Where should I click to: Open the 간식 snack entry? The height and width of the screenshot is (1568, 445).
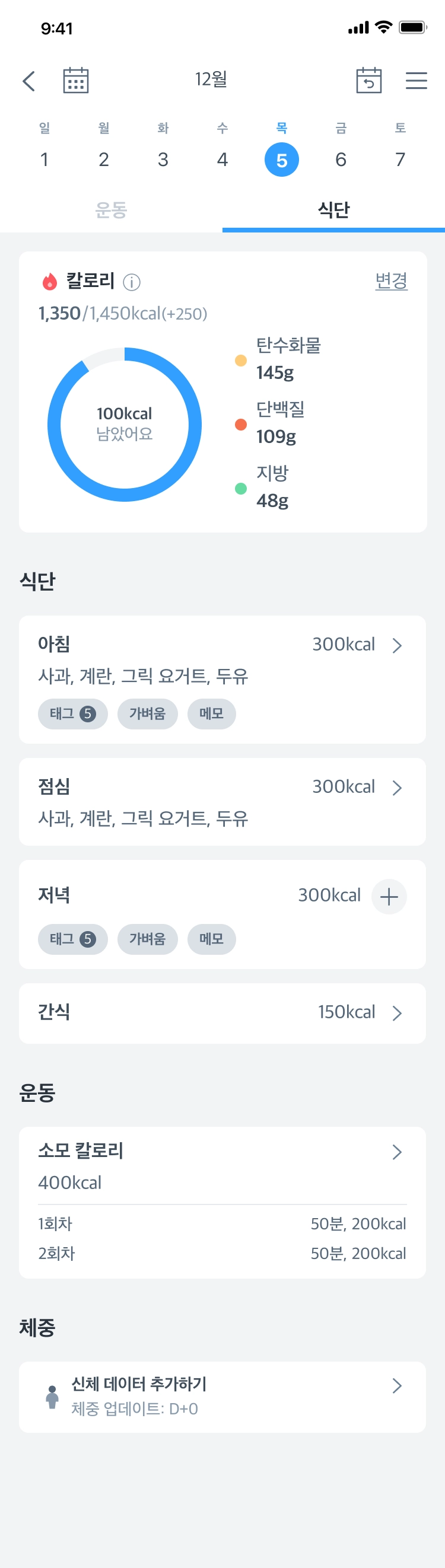click(x=397, y=1013)
